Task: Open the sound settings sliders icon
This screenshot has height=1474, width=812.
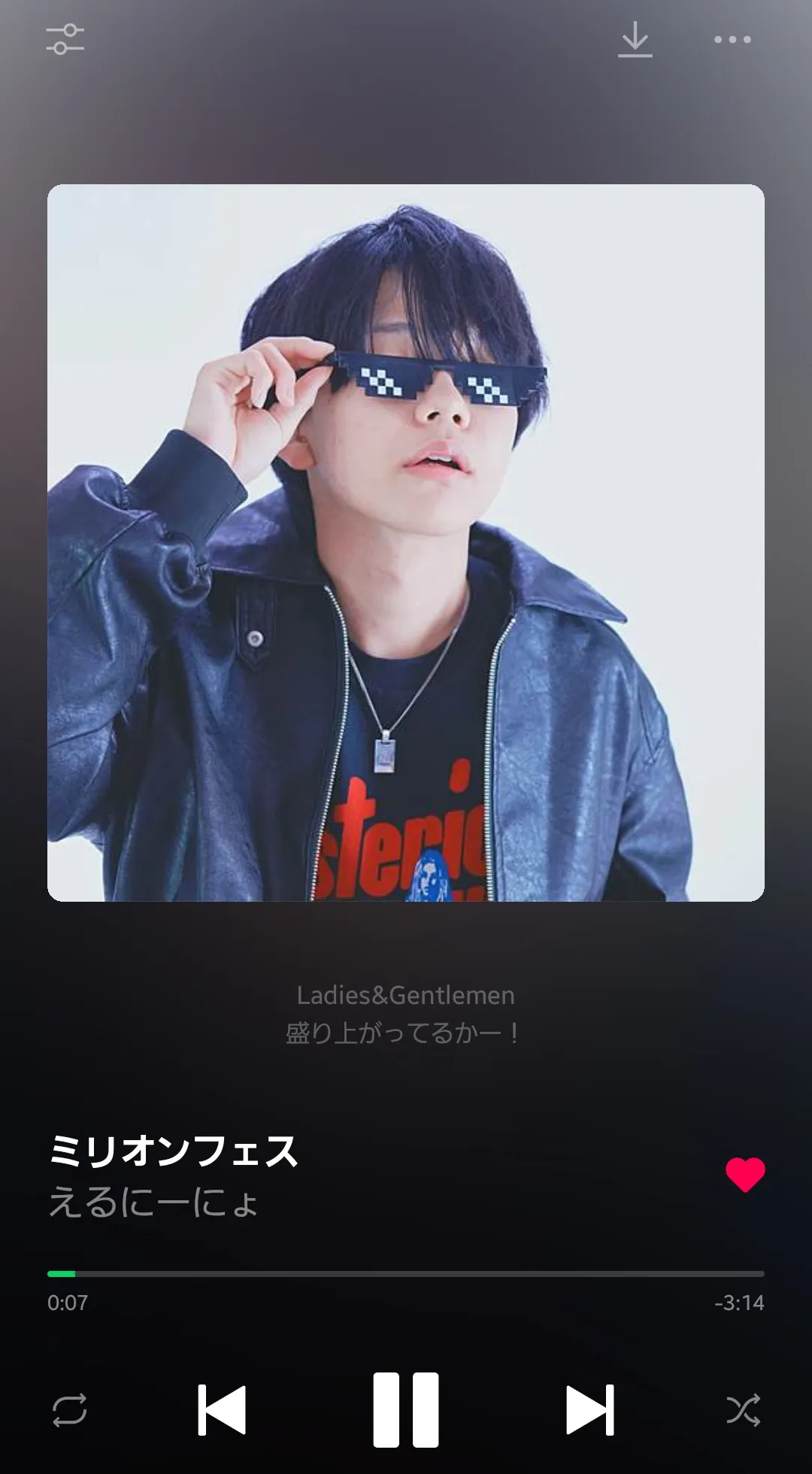Action: 65,39
